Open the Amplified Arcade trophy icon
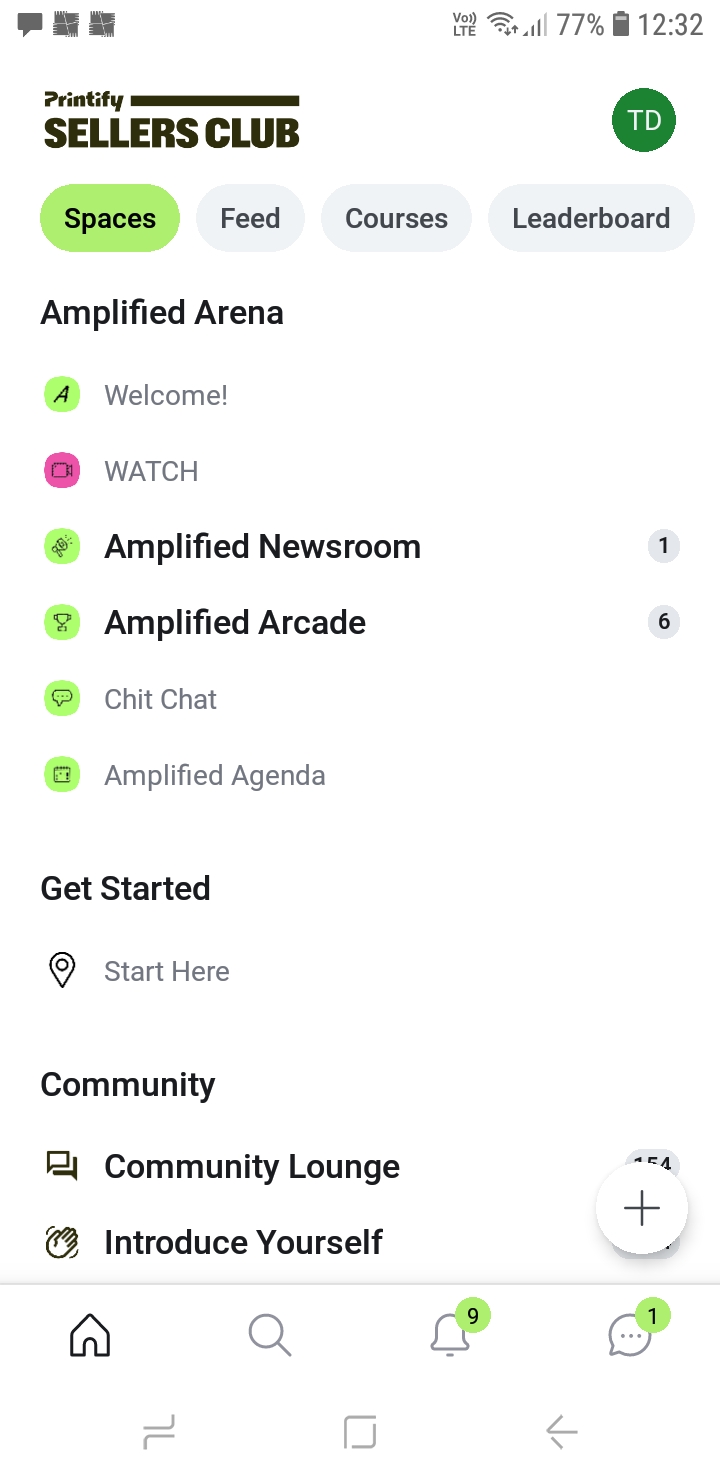 pos(62,622)
